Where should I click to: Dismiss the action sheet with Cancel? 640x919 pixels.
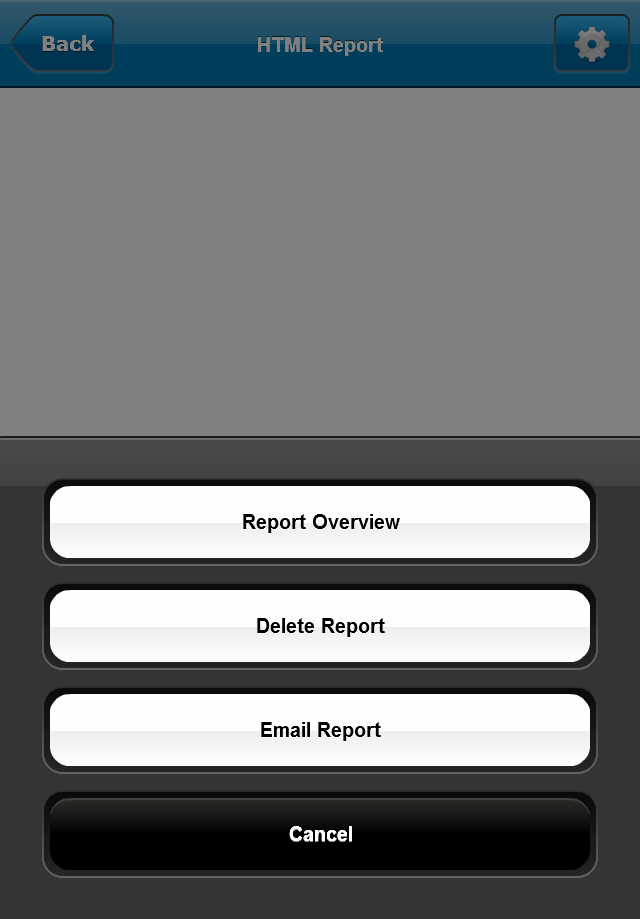click(x=320, y=834)
